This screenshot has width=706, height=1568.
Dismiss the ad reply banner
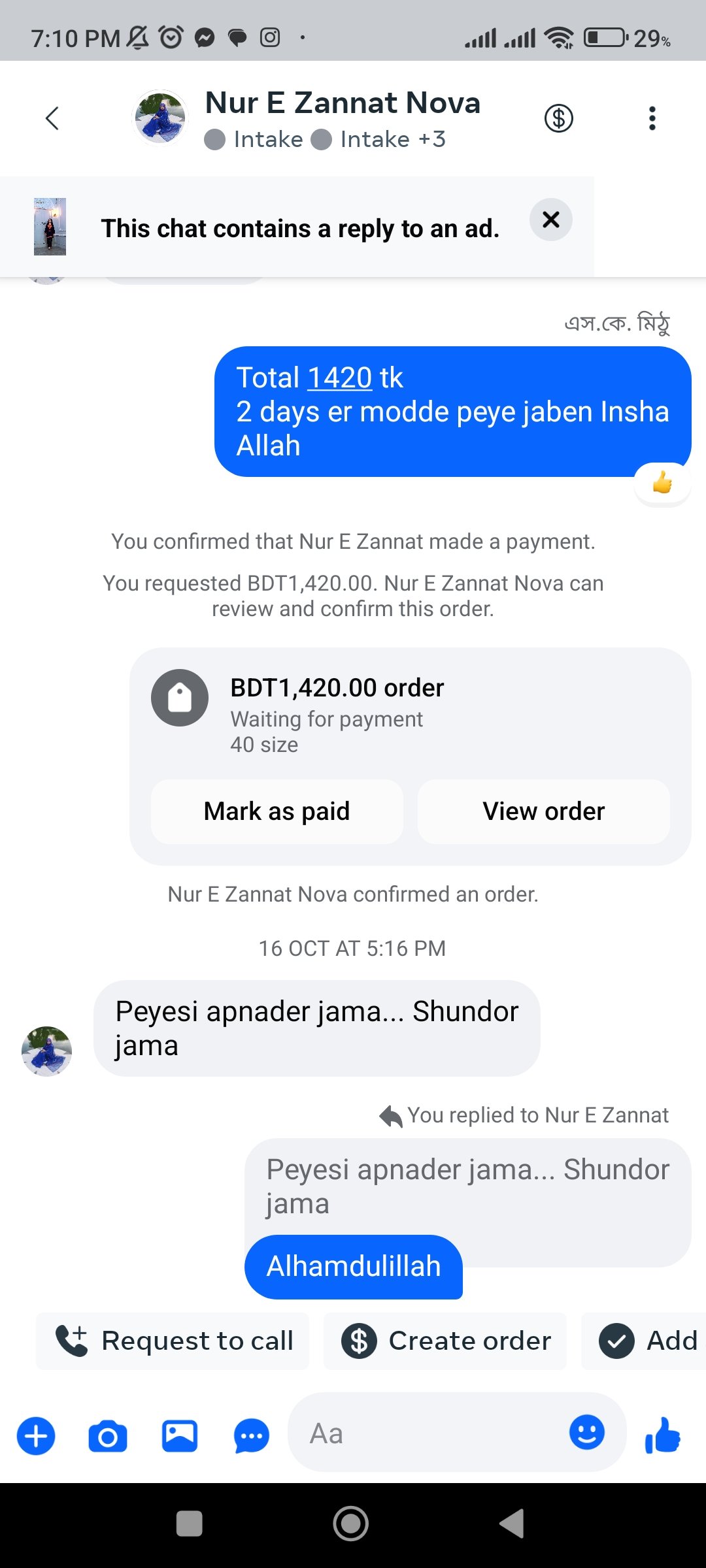550,220
